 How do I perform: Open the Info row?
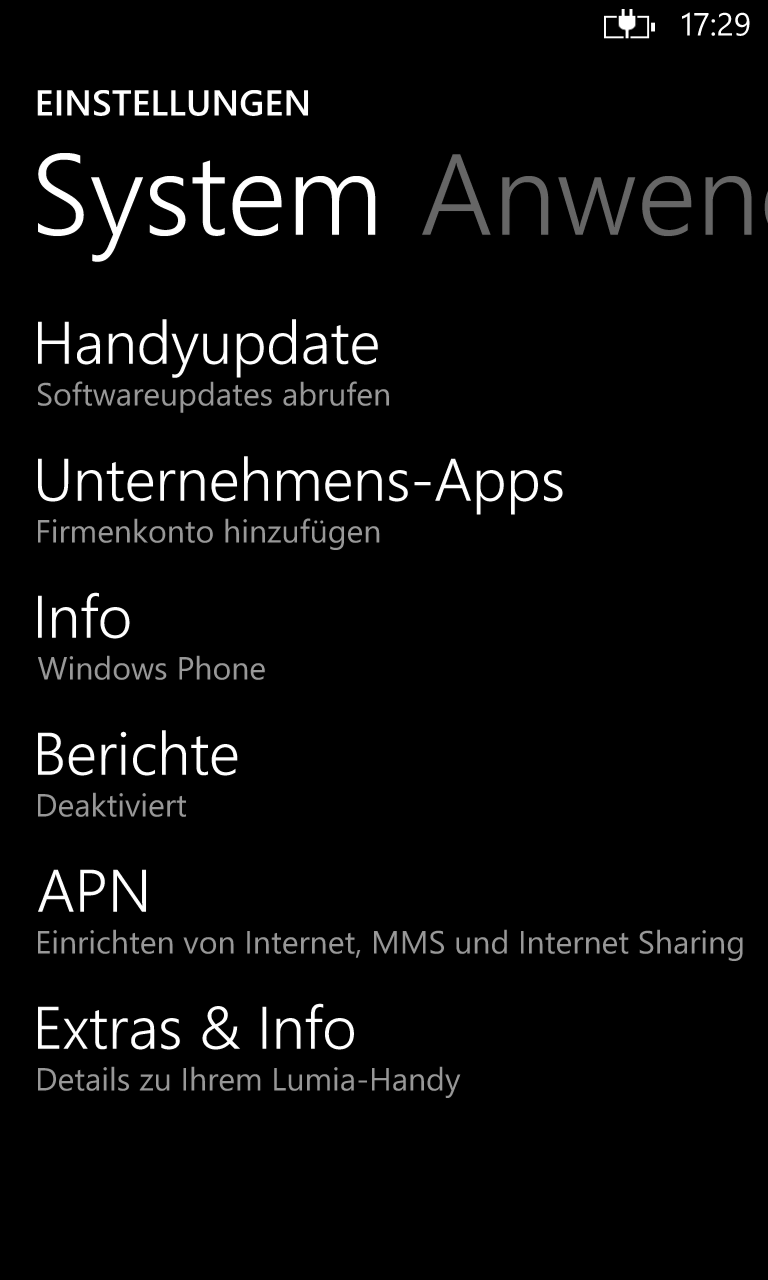point(384,637)
